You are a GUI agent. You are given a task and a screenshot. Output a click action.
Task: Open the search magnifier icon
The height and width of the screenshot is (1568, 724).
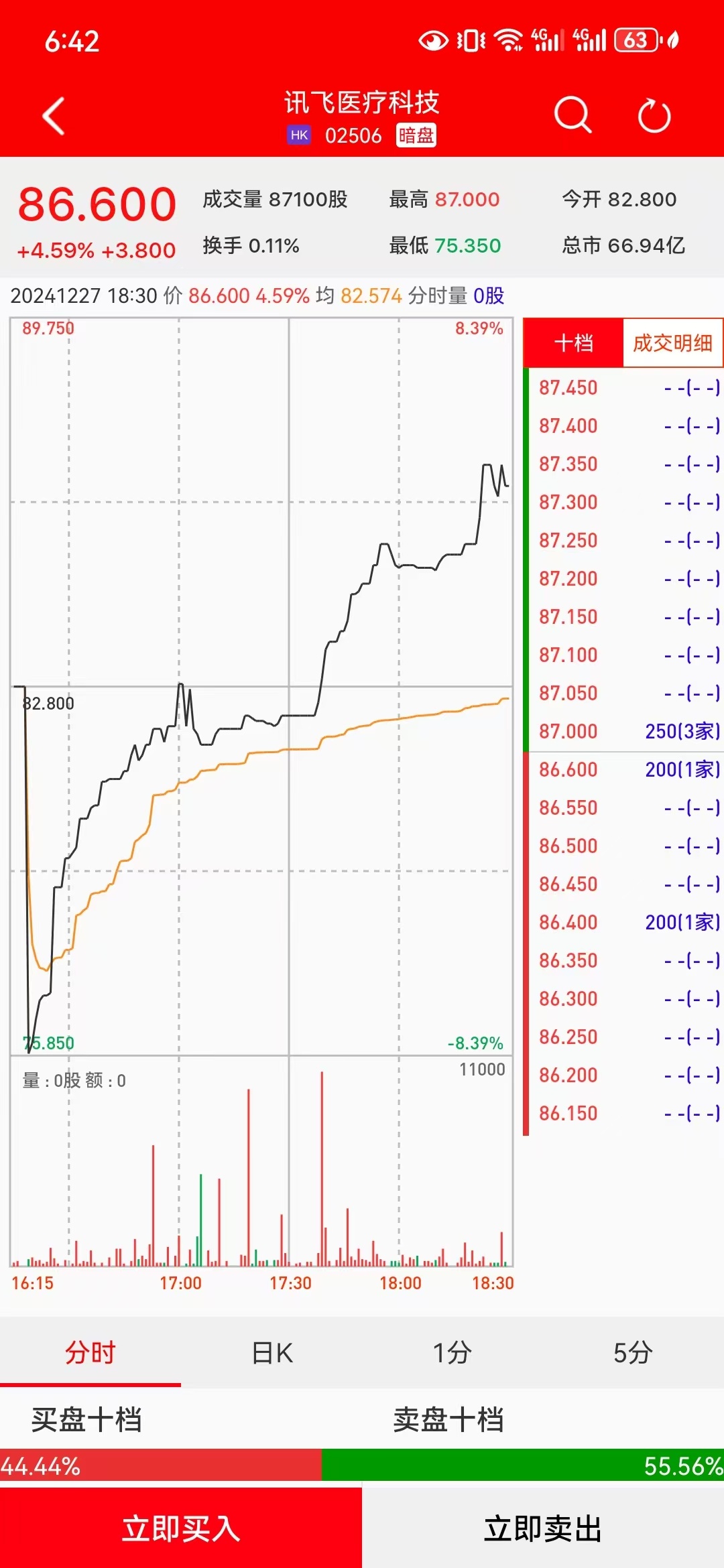tap(572, 115)
